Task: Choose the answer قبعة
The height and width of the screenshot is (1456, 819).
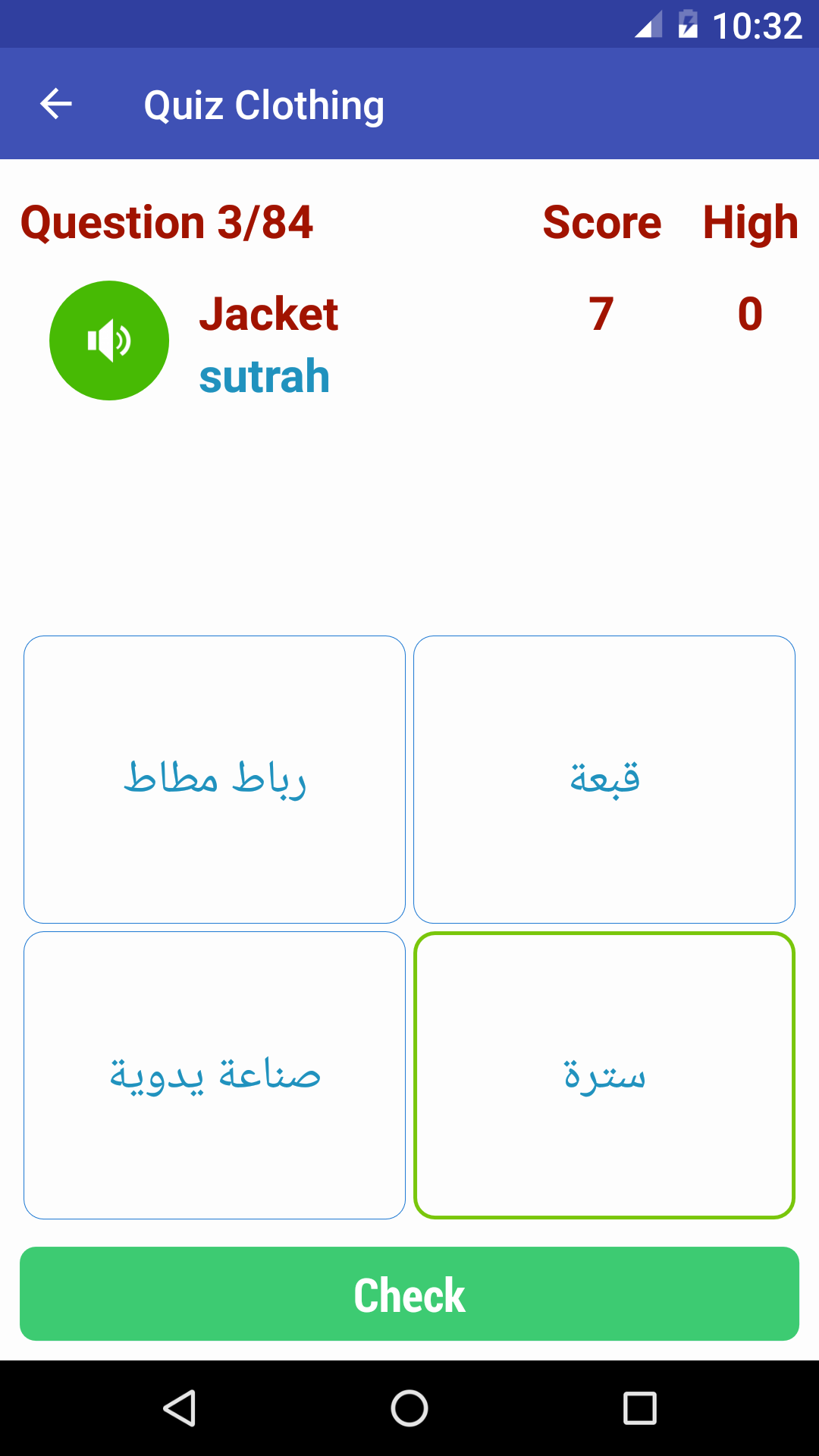Action: point(604,779)
